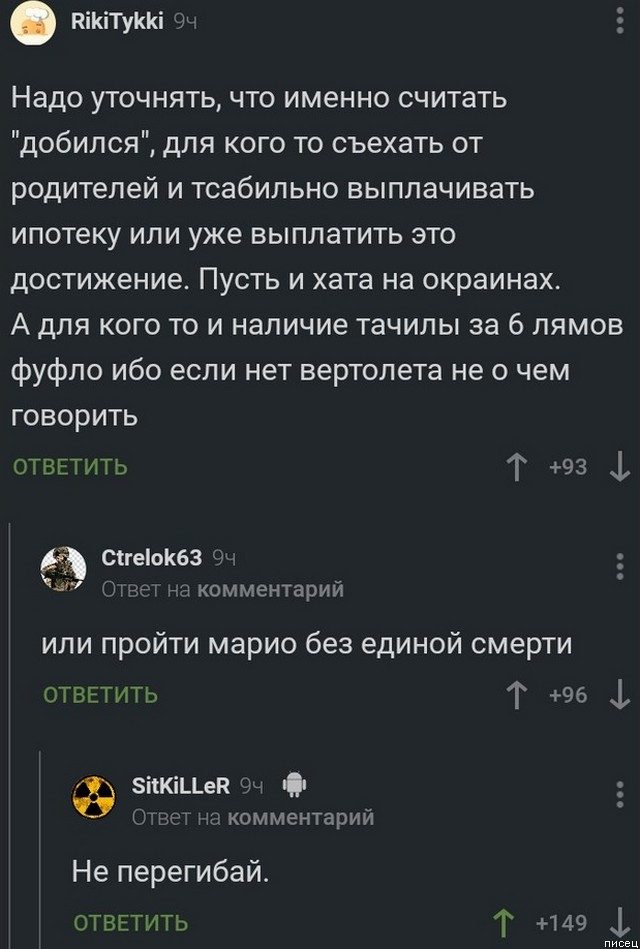Viewport: 640px width, 949px height.
Task: Open overflow menu on SitKiLLeR's comment
Action: click(619, 796)
